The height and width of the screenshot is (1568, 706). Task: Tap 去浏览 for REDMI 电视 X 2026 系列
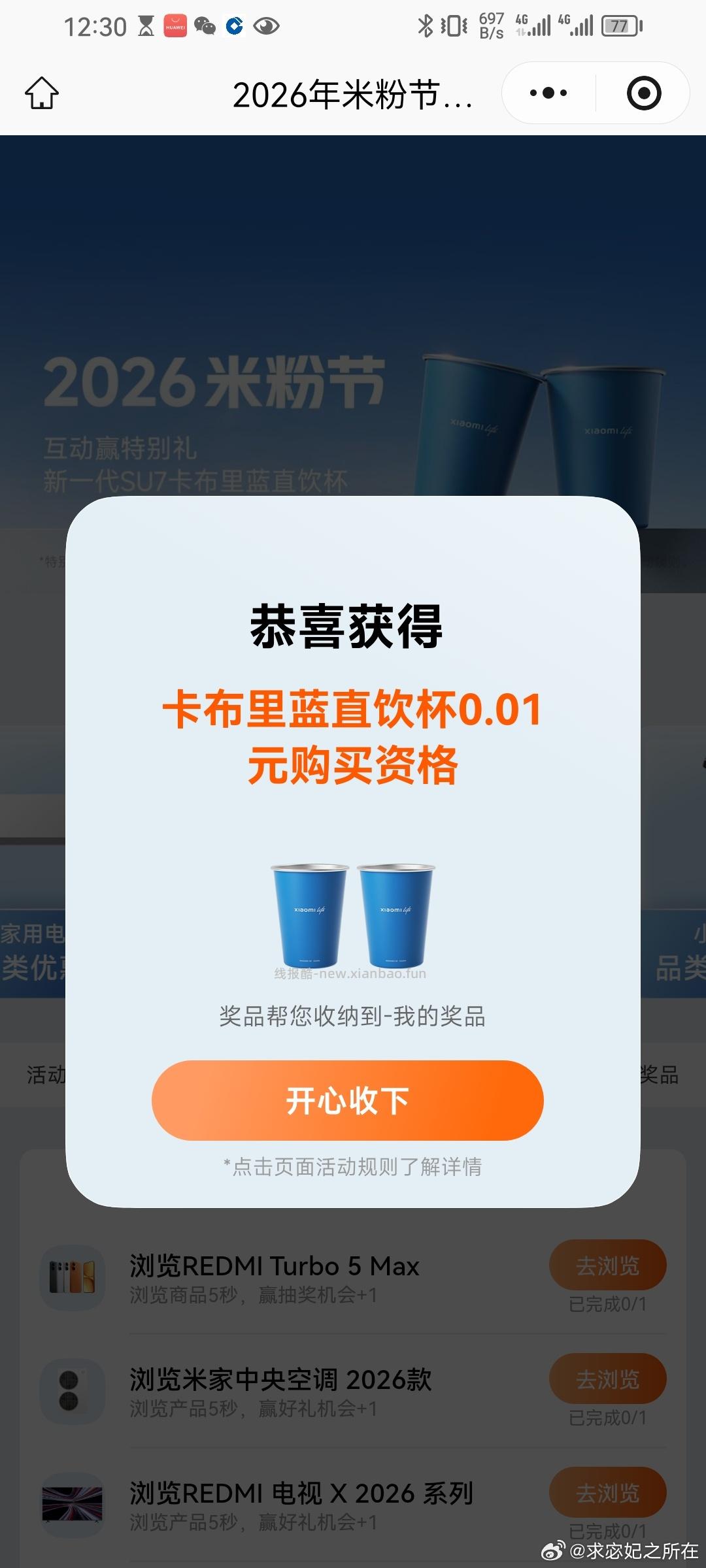pyautogui.click(x=607, y=1493)
